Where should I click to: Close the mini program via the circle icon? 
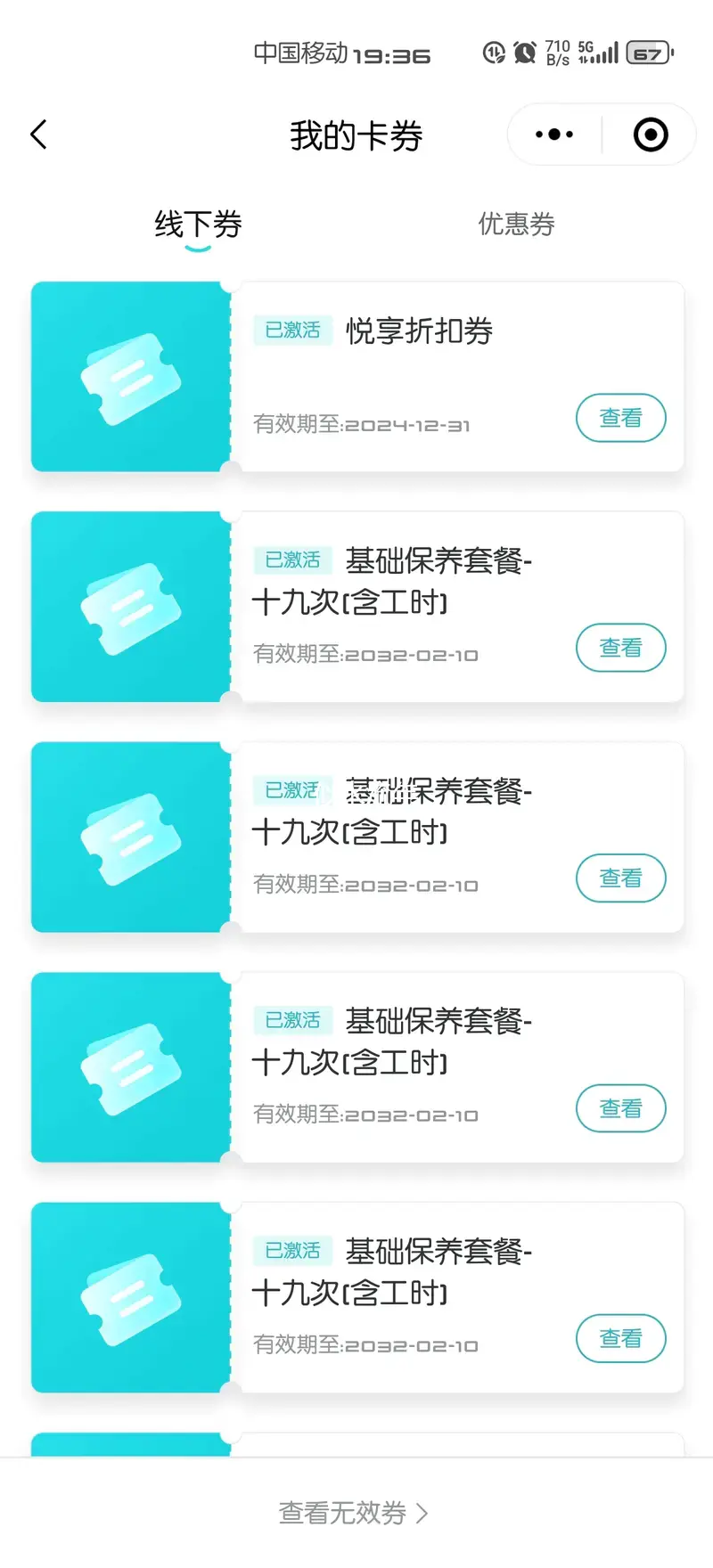point(651,135)
